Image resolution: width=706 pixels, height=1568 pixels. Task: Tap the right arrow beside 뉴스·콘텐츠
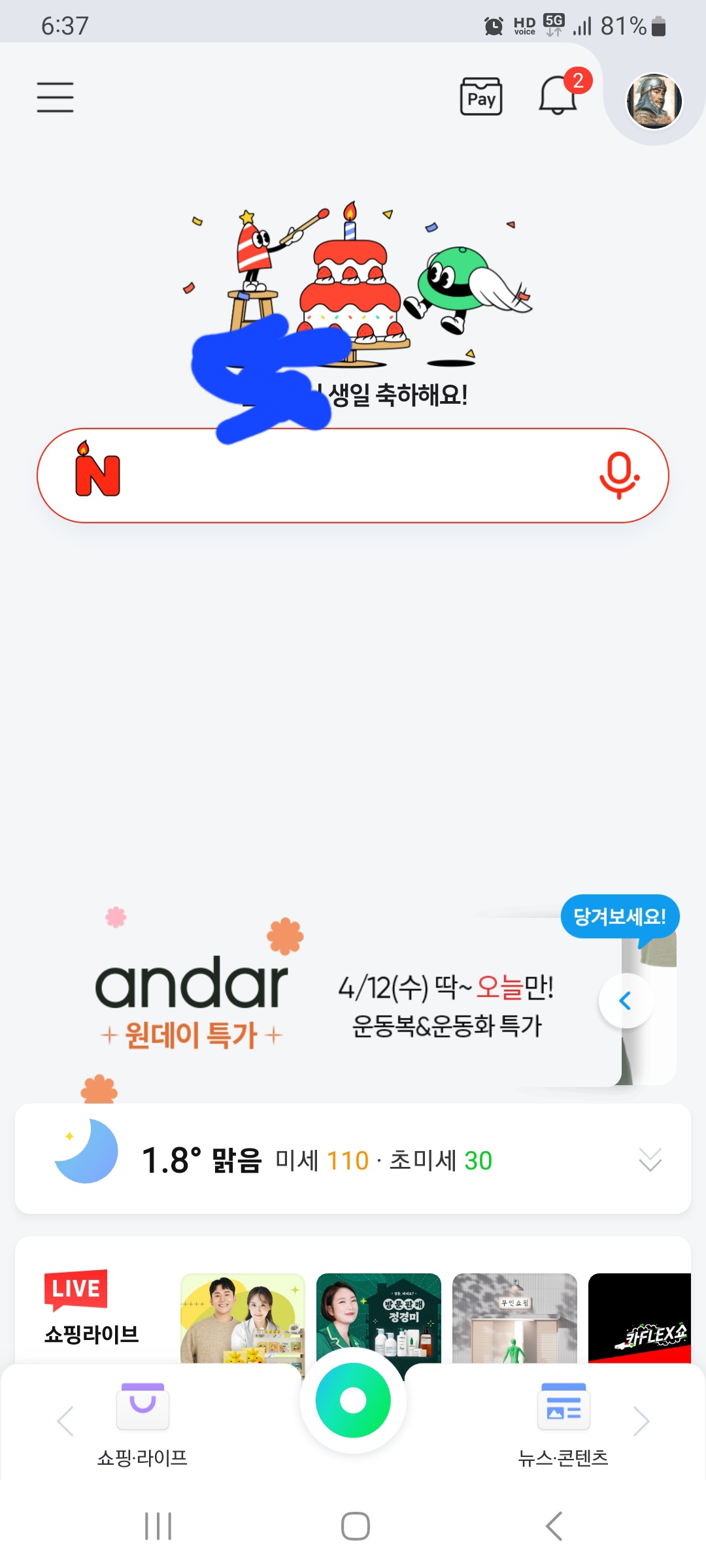pyautogui.click(x=641, y=1421)
